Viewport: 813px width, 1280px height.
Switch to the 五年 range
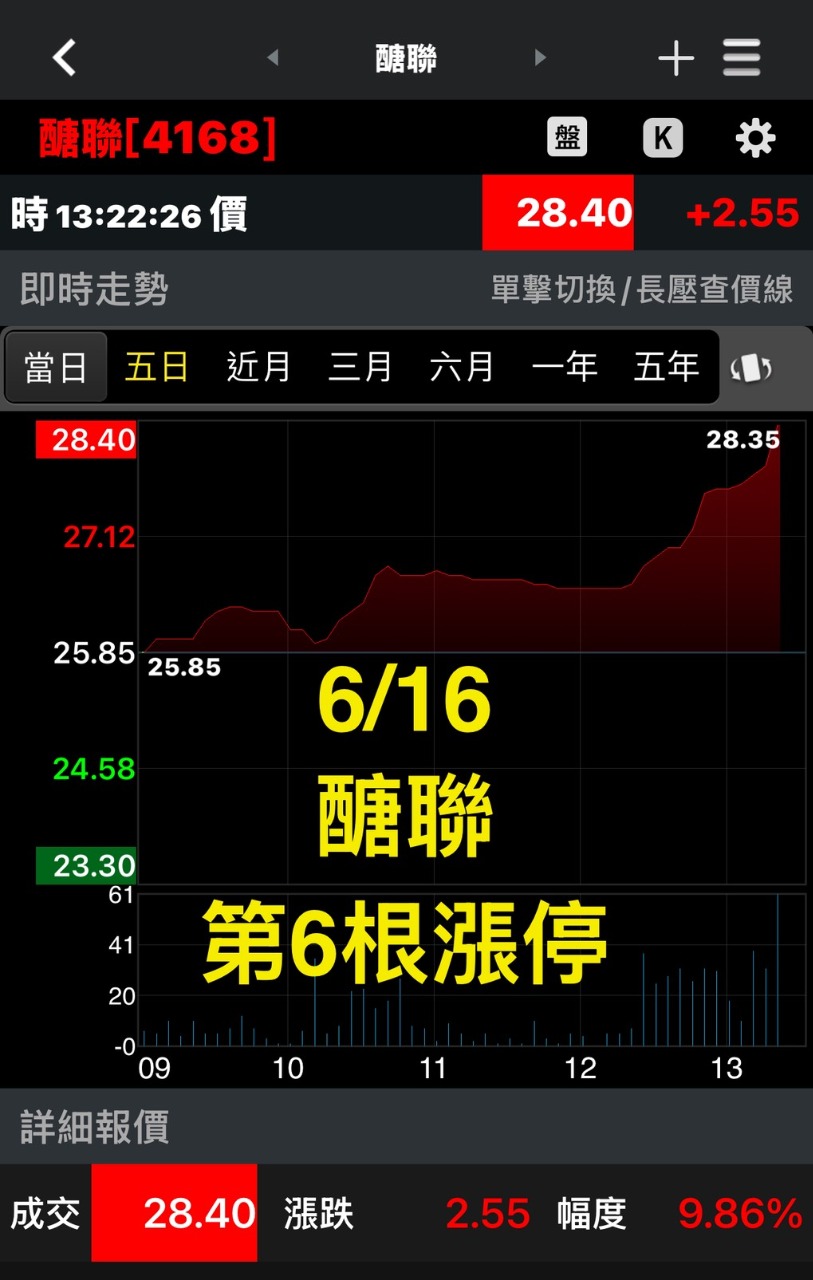point(666,368)
